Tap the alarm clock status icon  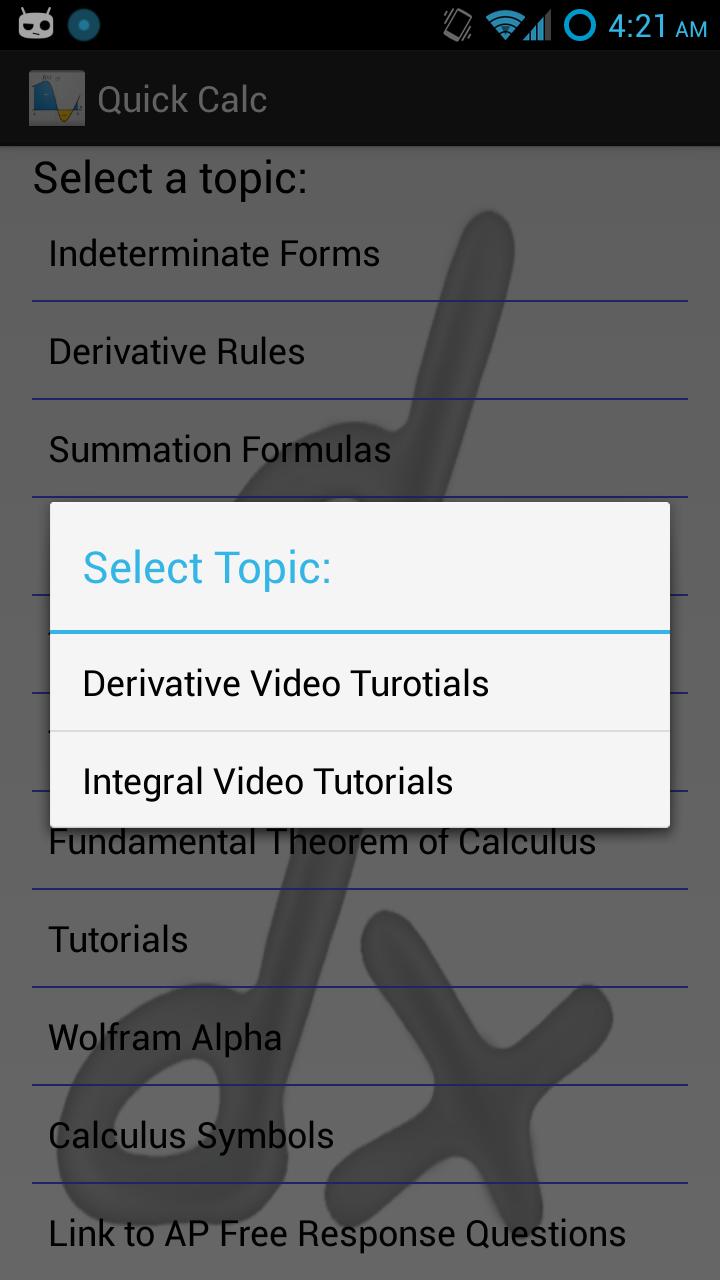click(578, 26)
